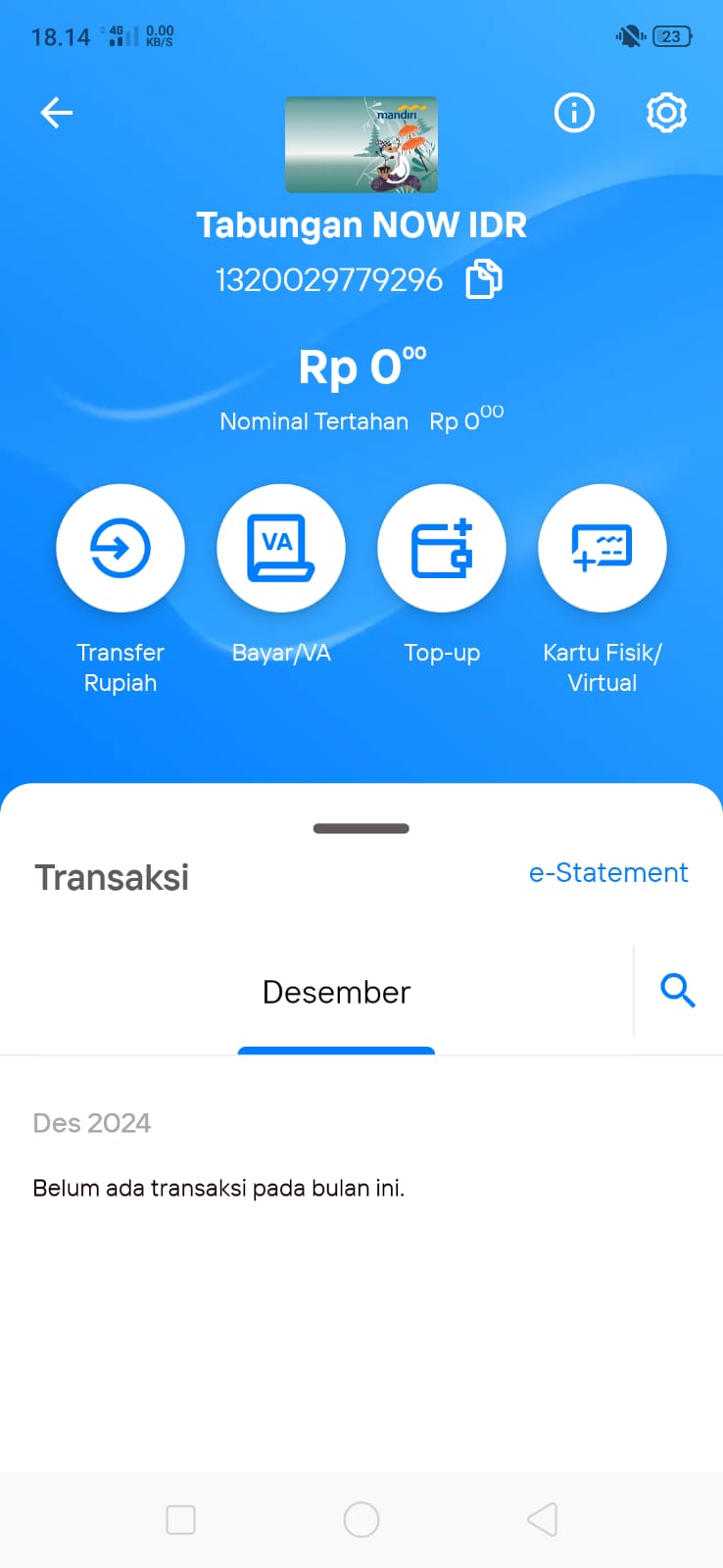This screenshot has width=723, height=1568.
Task: Go back using the top-left arrow
Action: 56,113
